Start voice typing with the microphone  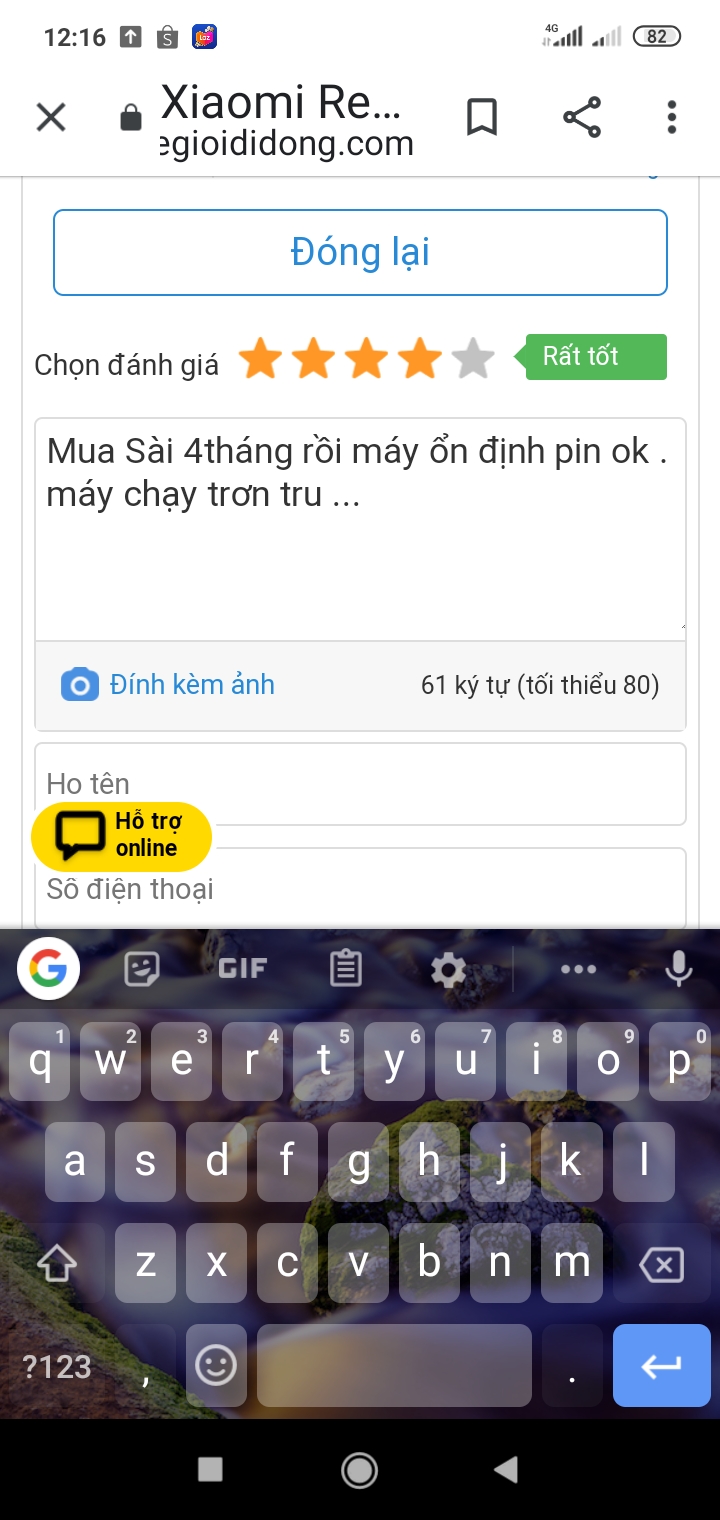[x=679, y=968]
